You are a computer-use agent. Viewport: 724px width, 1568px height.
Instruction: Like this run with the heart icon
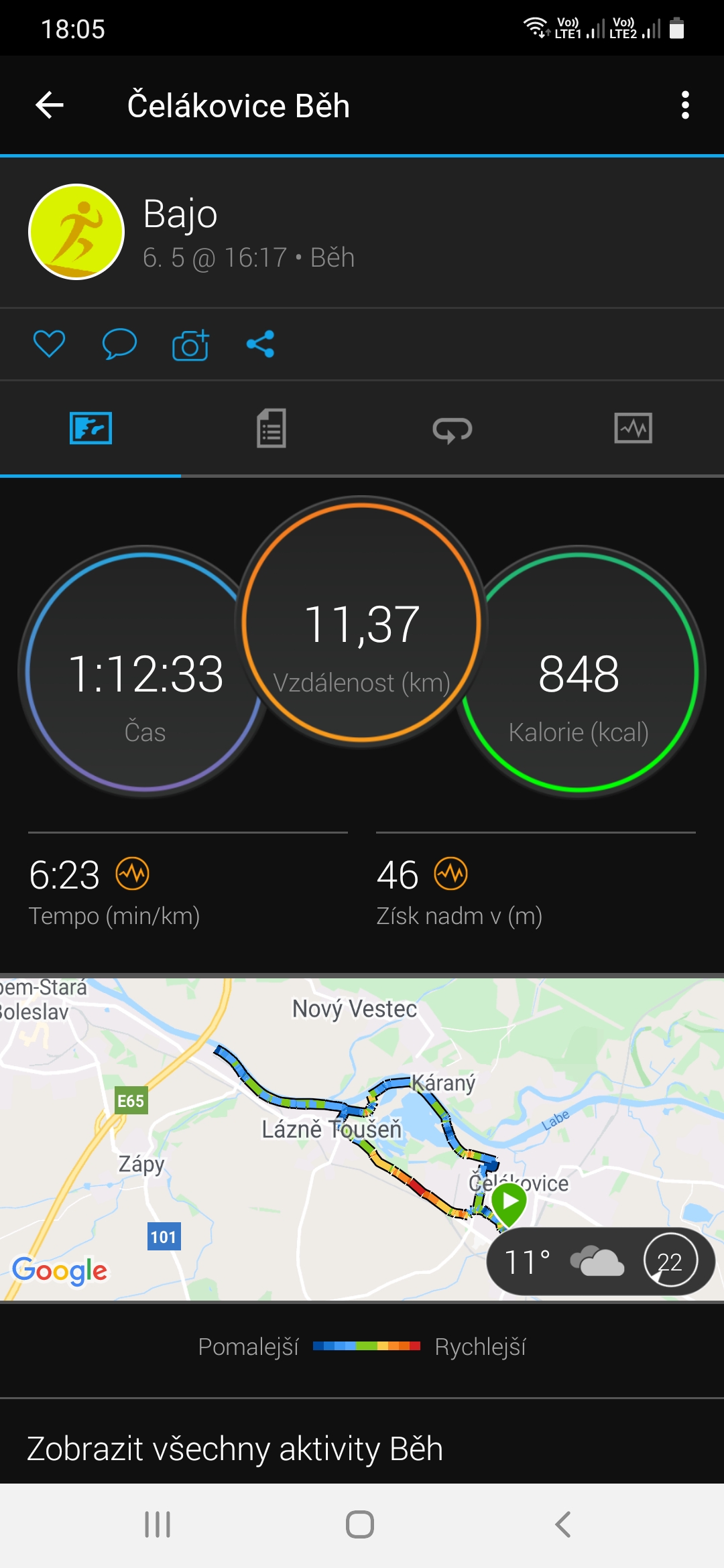click(50, 344)
